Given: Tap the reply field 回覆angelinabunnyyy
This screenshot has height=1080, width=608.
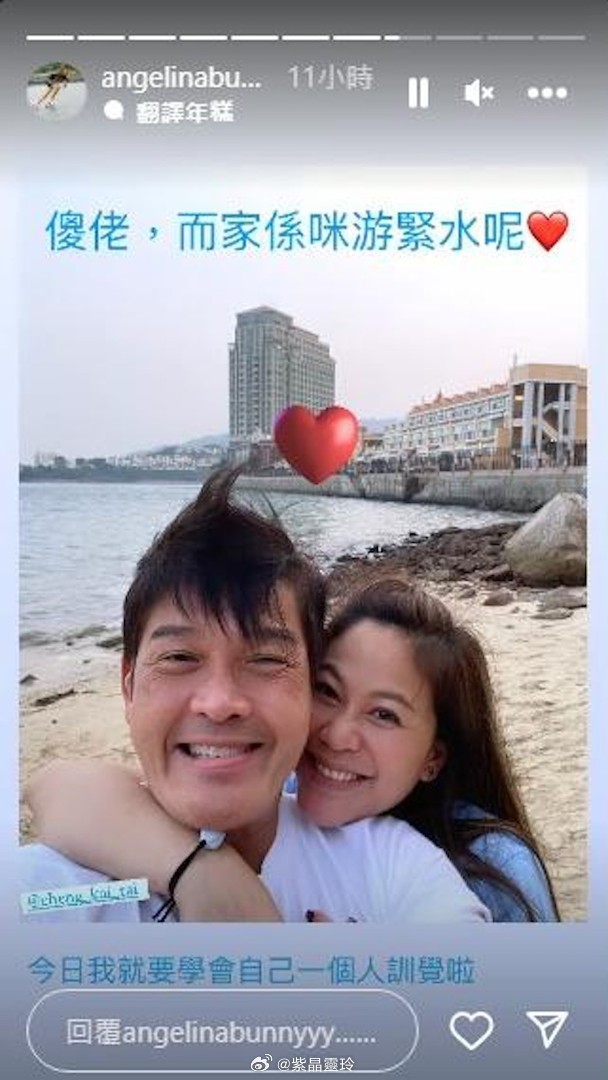Looking at the screenshot, I should coord(222,1031).
